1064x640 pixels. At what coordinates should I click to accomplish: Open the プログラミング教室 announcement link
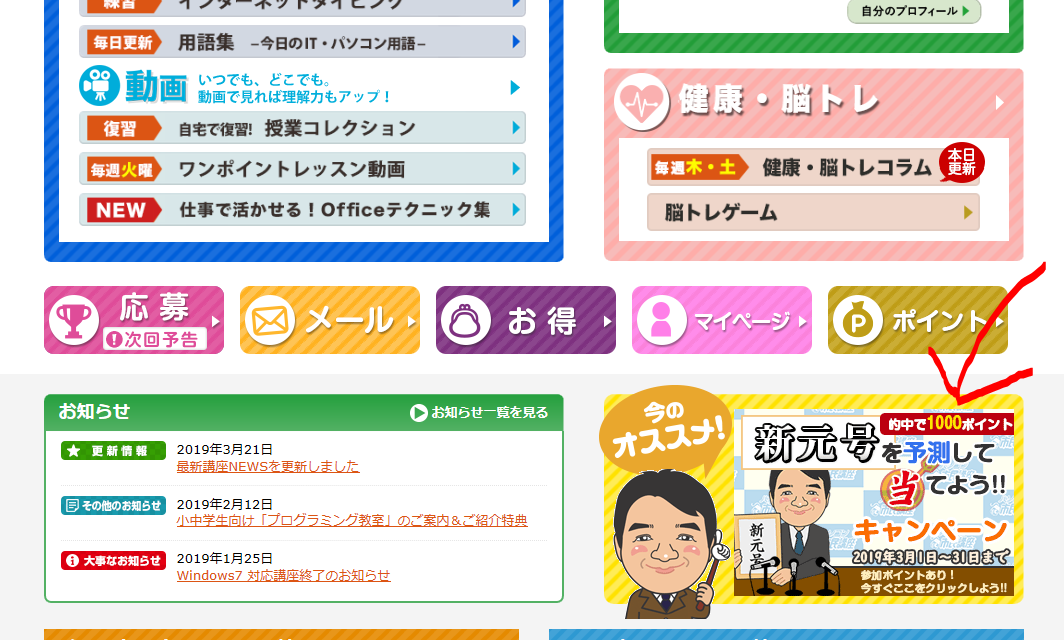tap(352, 521)
